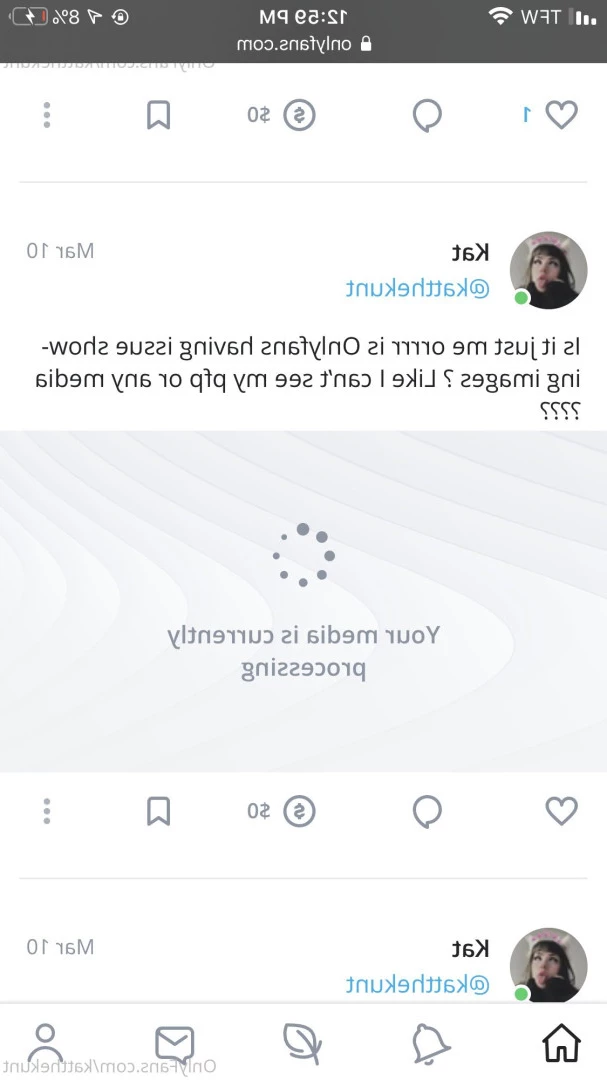Viewport: 607px width, 1080px height.
Task: Open more options under the media processing post
Action: (47, 811)
